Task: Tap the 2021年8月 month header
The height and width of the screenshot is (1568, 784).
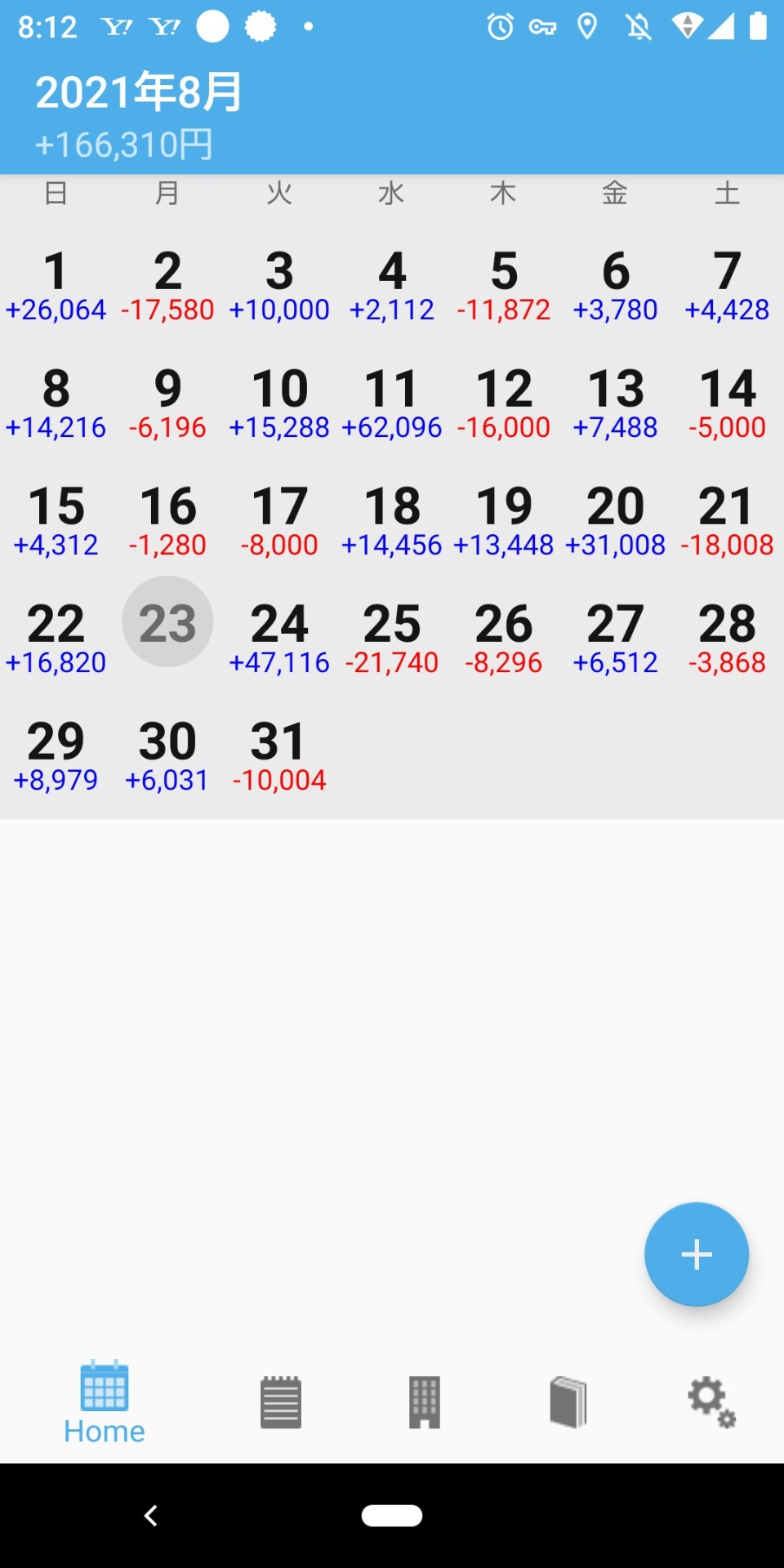Action: point(139,91)
